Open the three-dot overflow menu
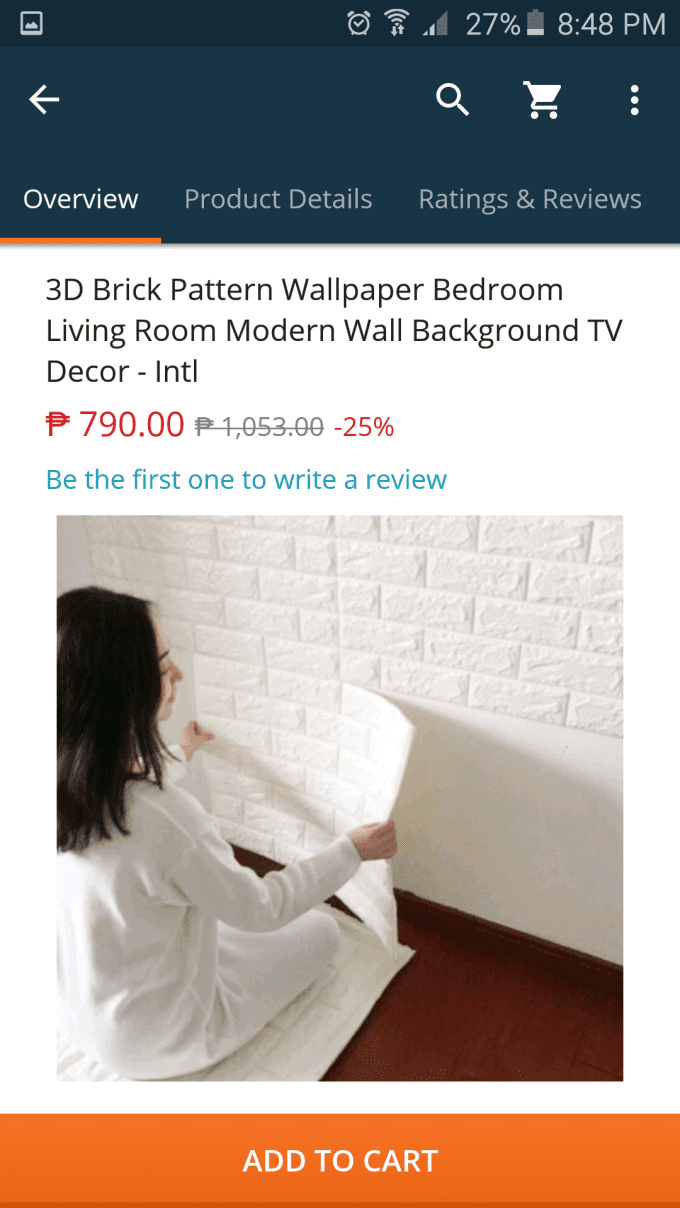This screenshot has height=1208, width=680. 634,99
